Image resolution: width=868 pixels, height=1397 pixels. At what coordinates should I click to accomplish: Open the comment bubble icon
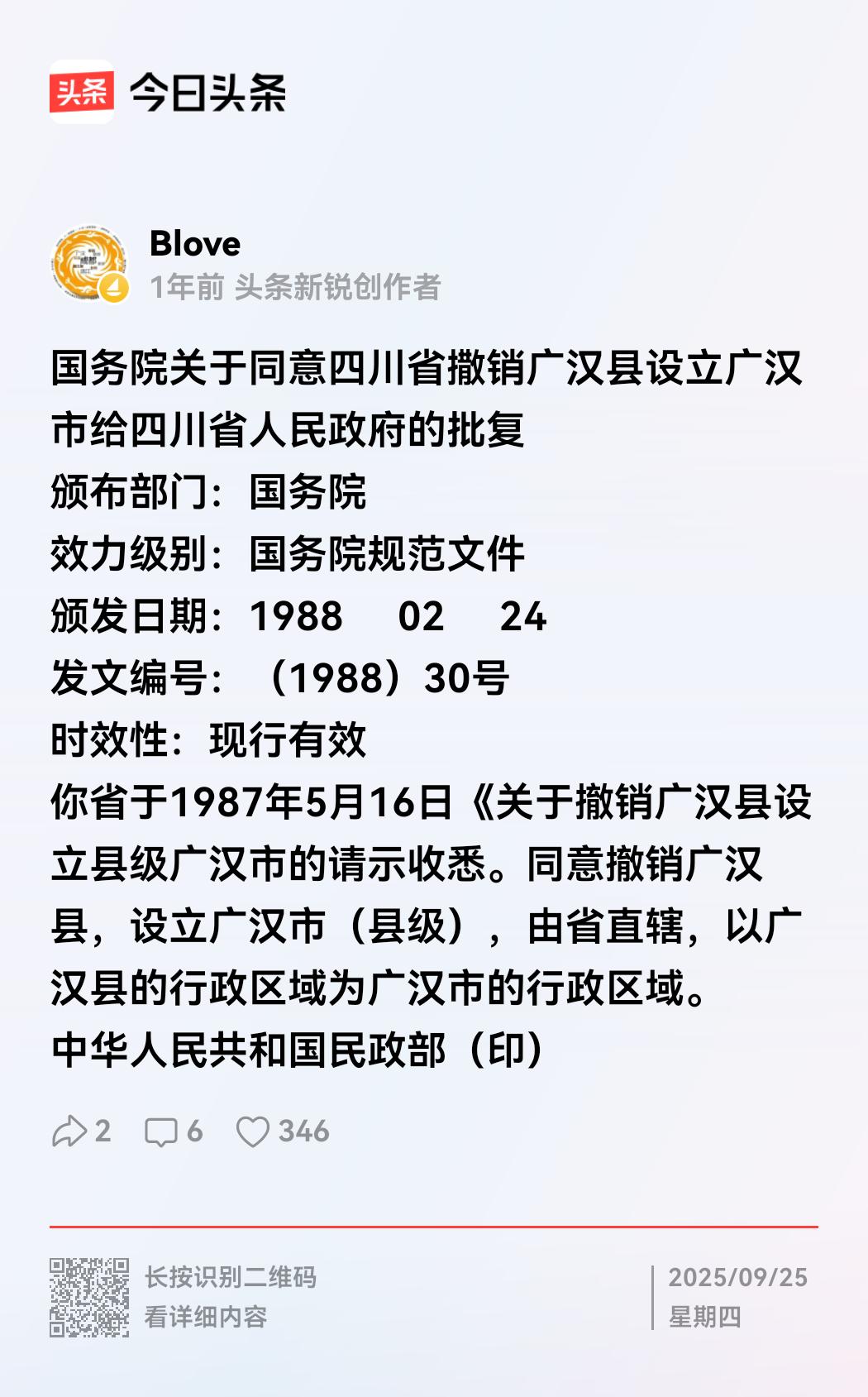click(164, 1127)
